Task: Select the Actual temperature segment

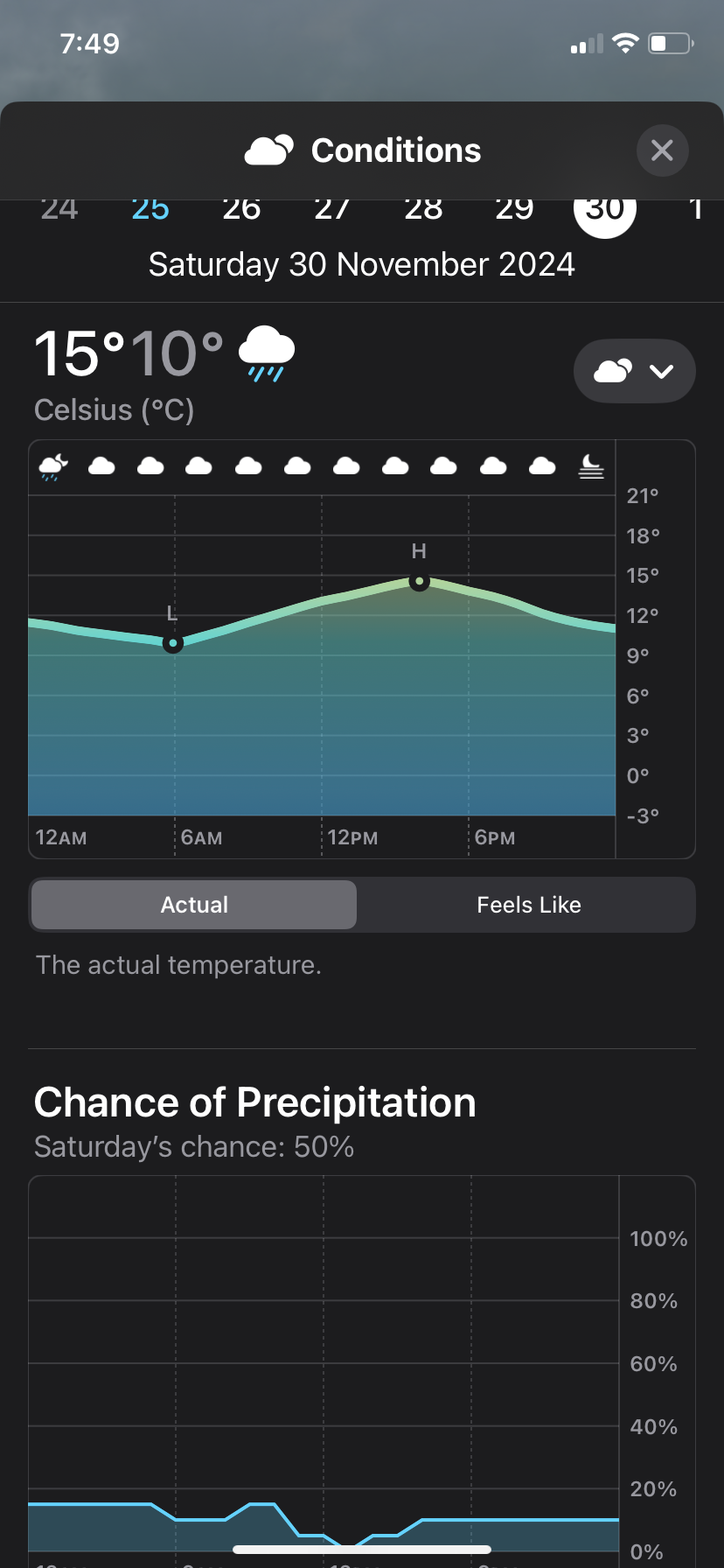Action: [194, 905]
